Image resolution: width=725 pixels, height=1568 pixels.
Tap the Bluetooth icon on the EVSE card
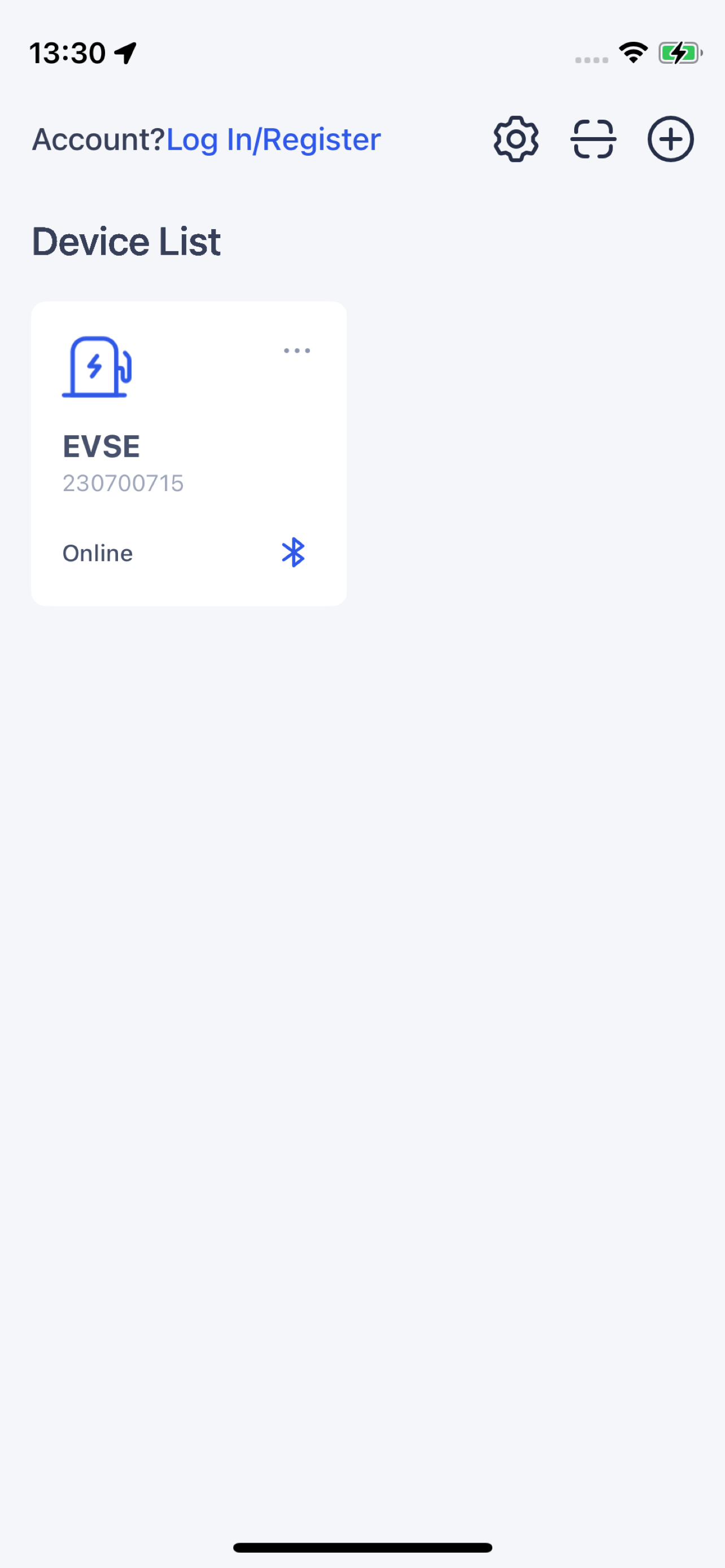tap(294, 553)
